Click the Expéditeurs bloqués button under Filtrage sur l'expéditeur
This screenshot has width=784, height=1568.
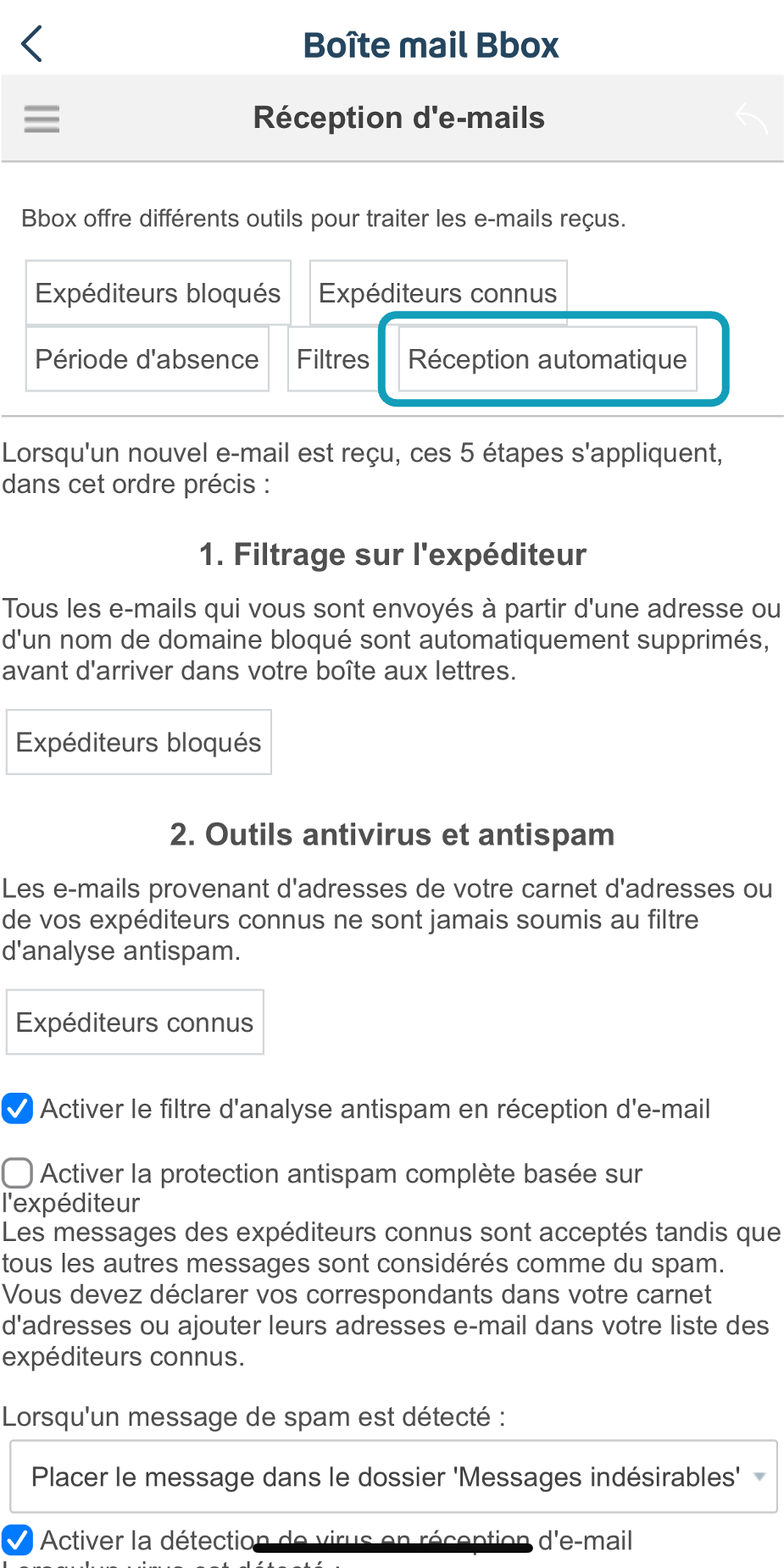[138, 742]
